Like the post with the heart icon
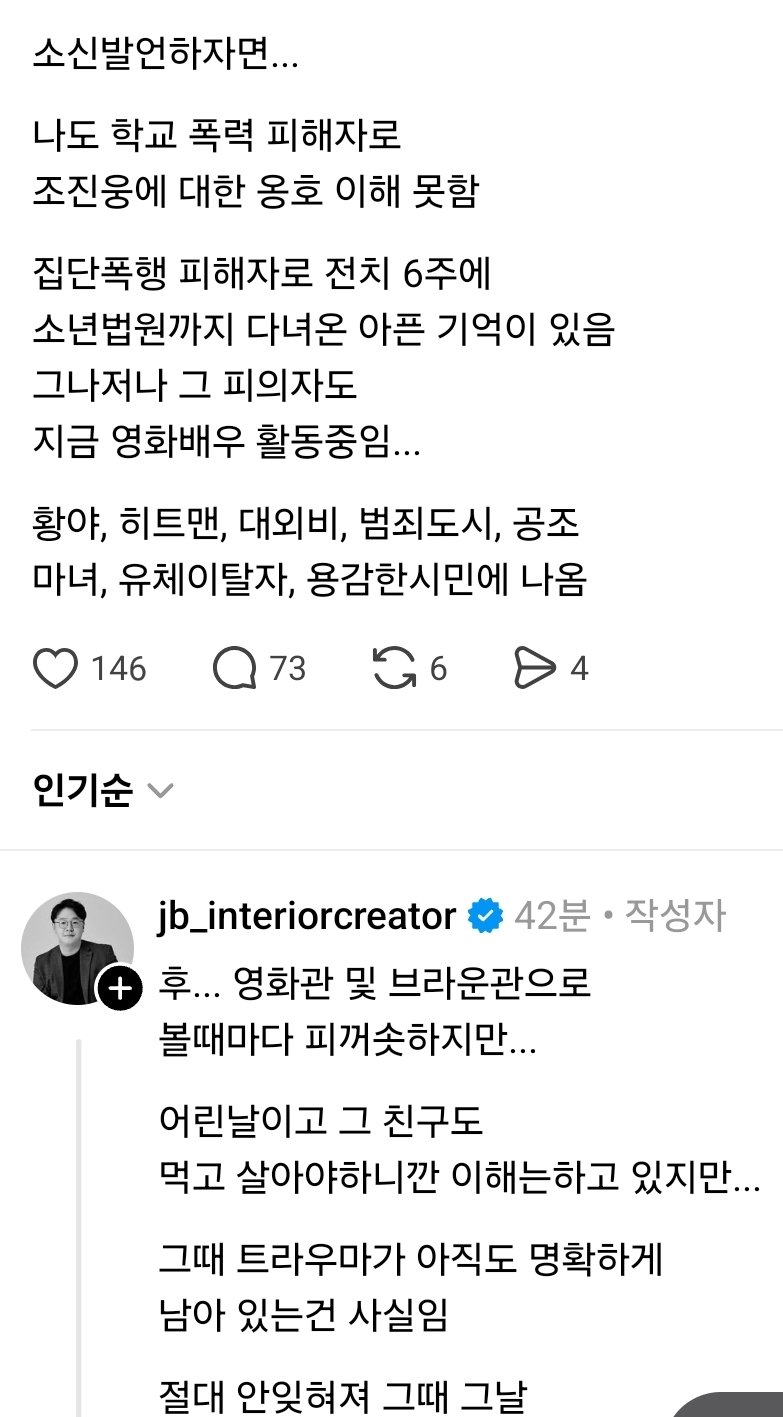This screenshot has height=1417, width=783. [55, 668]
